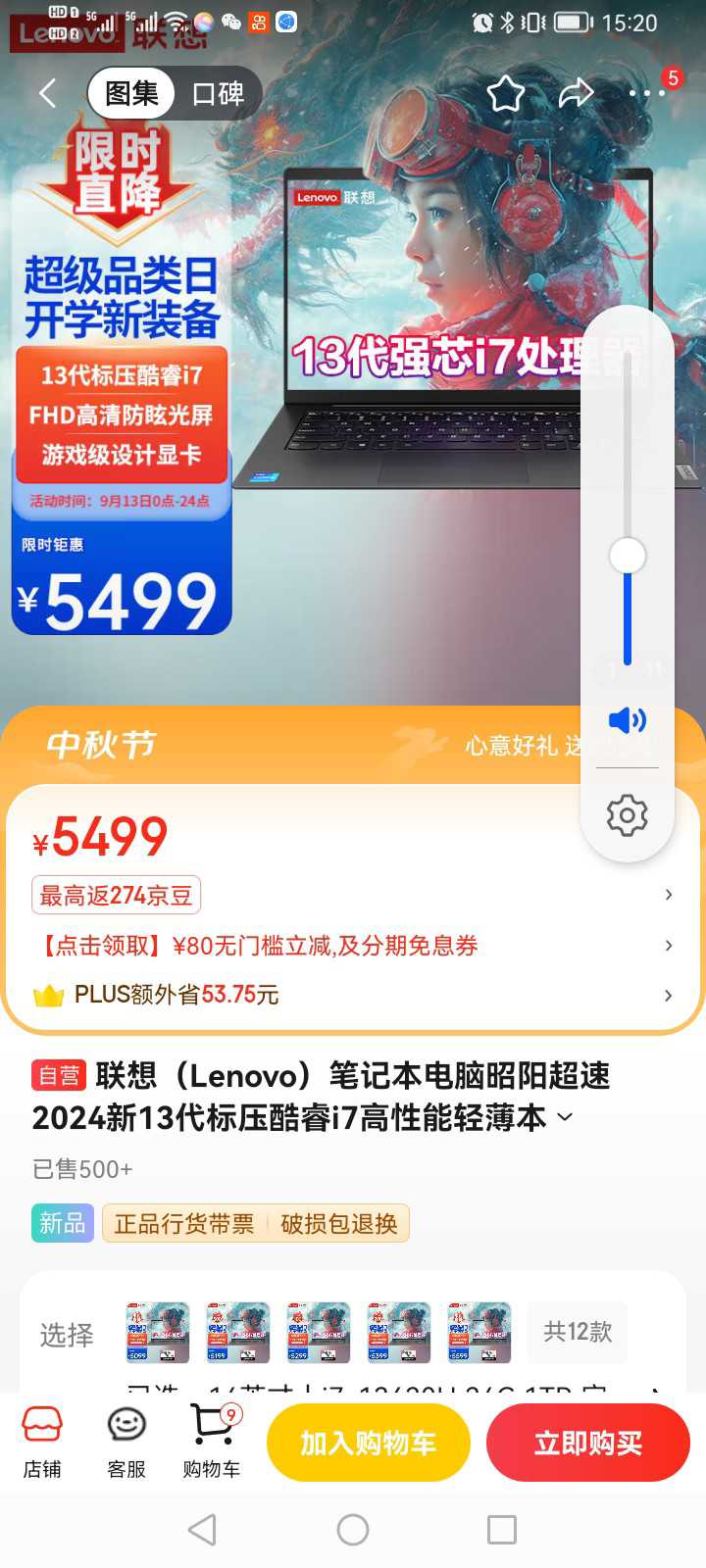The image size is (706, 1568).
Task: Mute media using the speaker icon
Action: 628,721
